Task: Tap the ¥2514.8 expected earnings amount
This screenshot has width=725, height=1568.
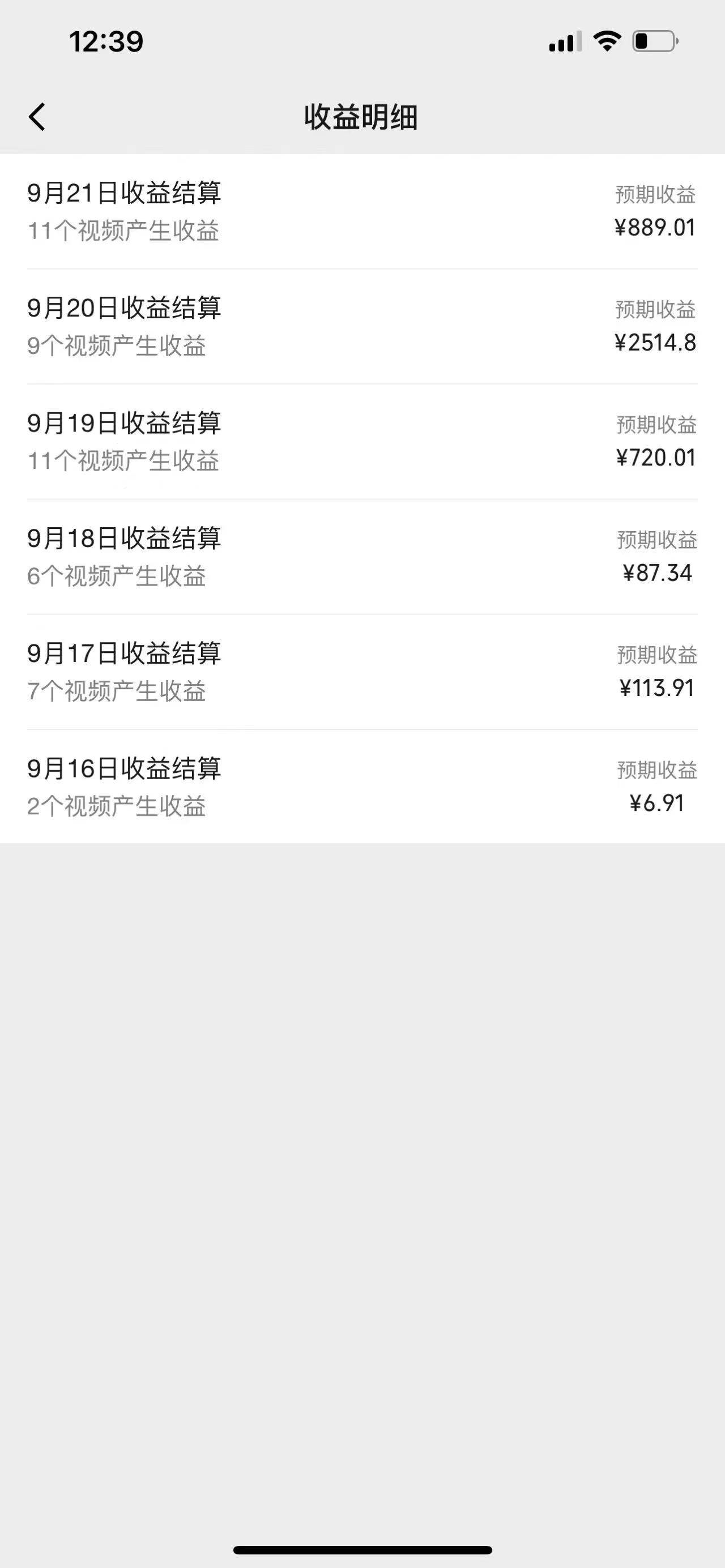Action: tap(654, 343)
